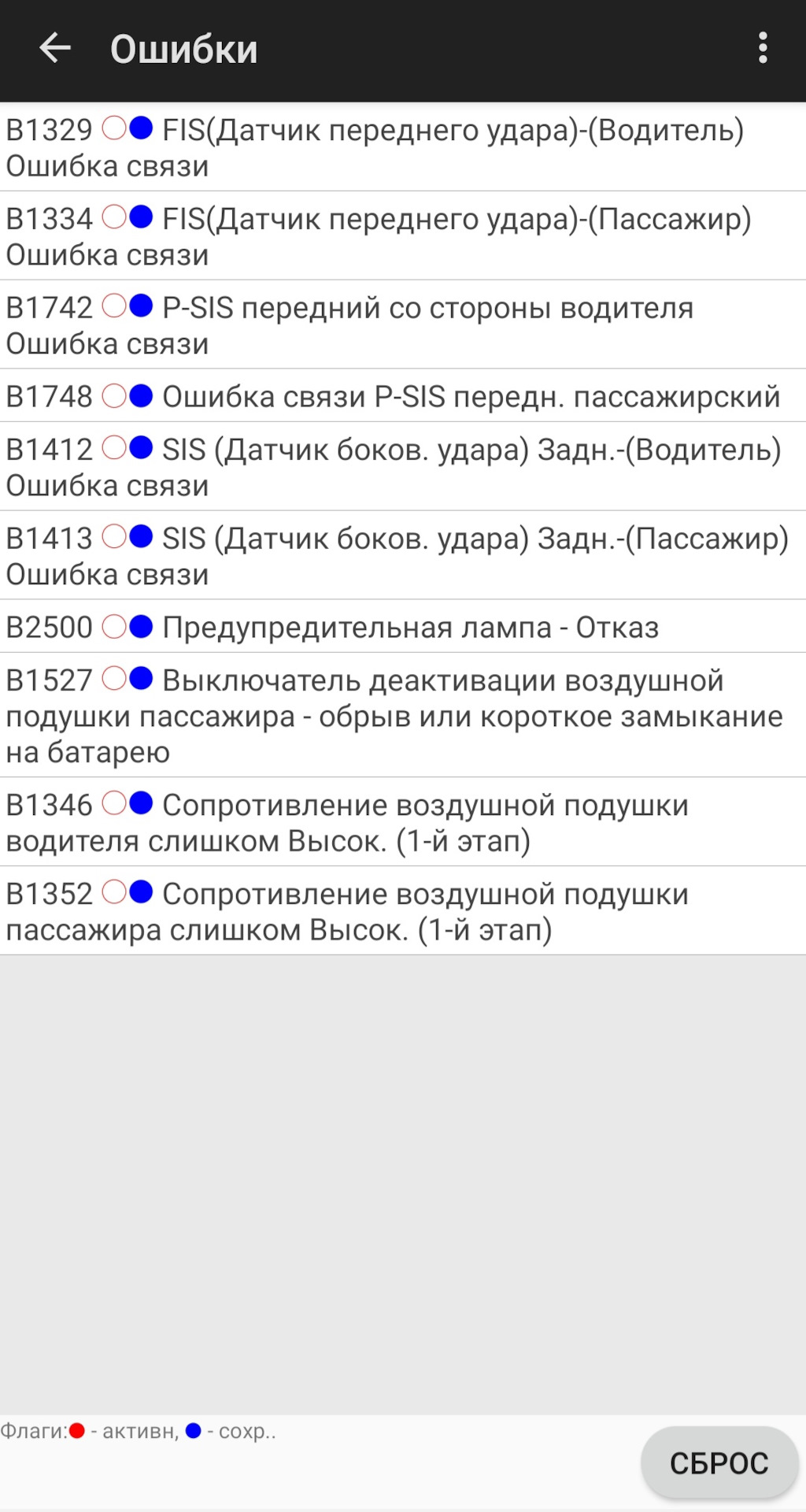Select the Ошибки title in the header
The width and height of the screenshot is (806, 1512).
[183, 50]
